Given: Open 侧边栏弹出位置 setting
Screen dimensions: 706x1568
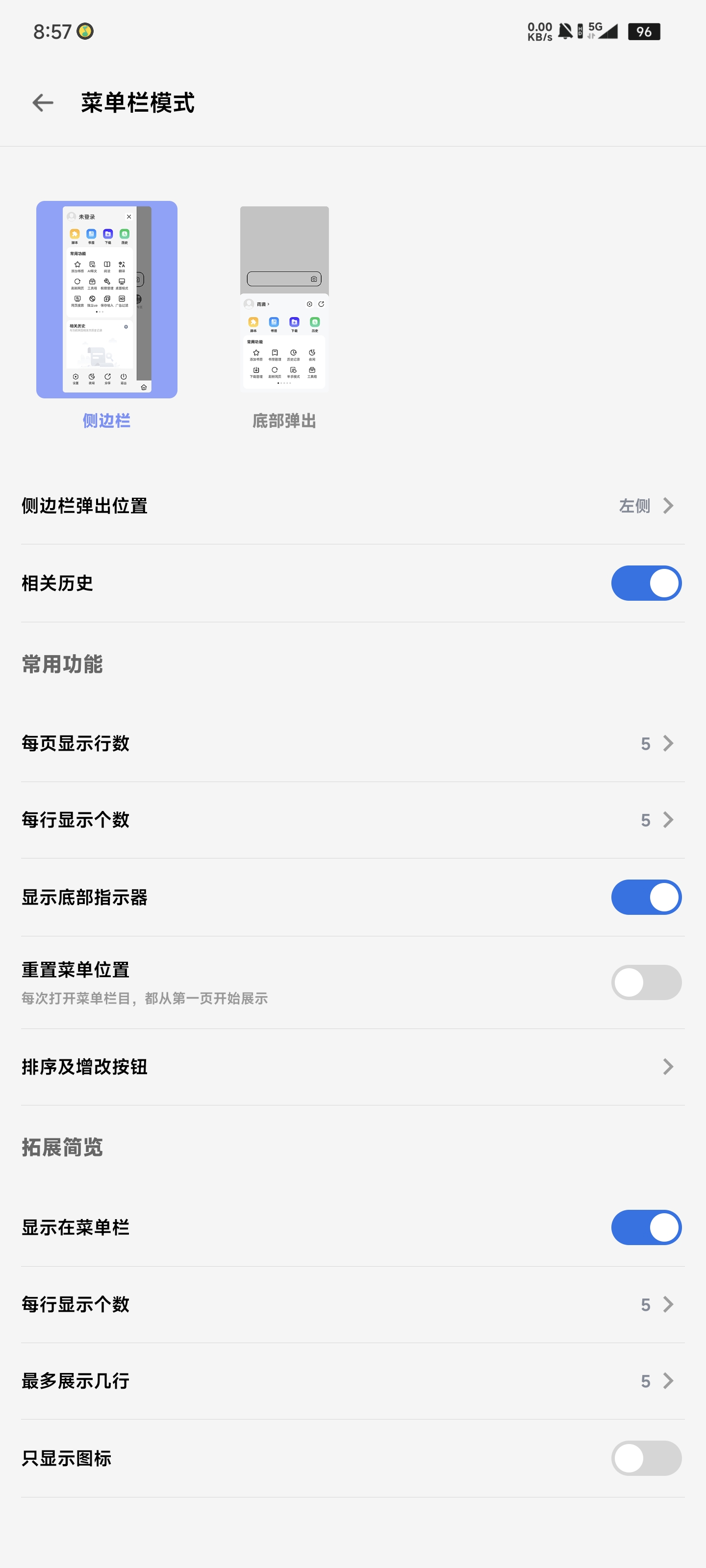Looking at the screenshot, I should [353, 506].
